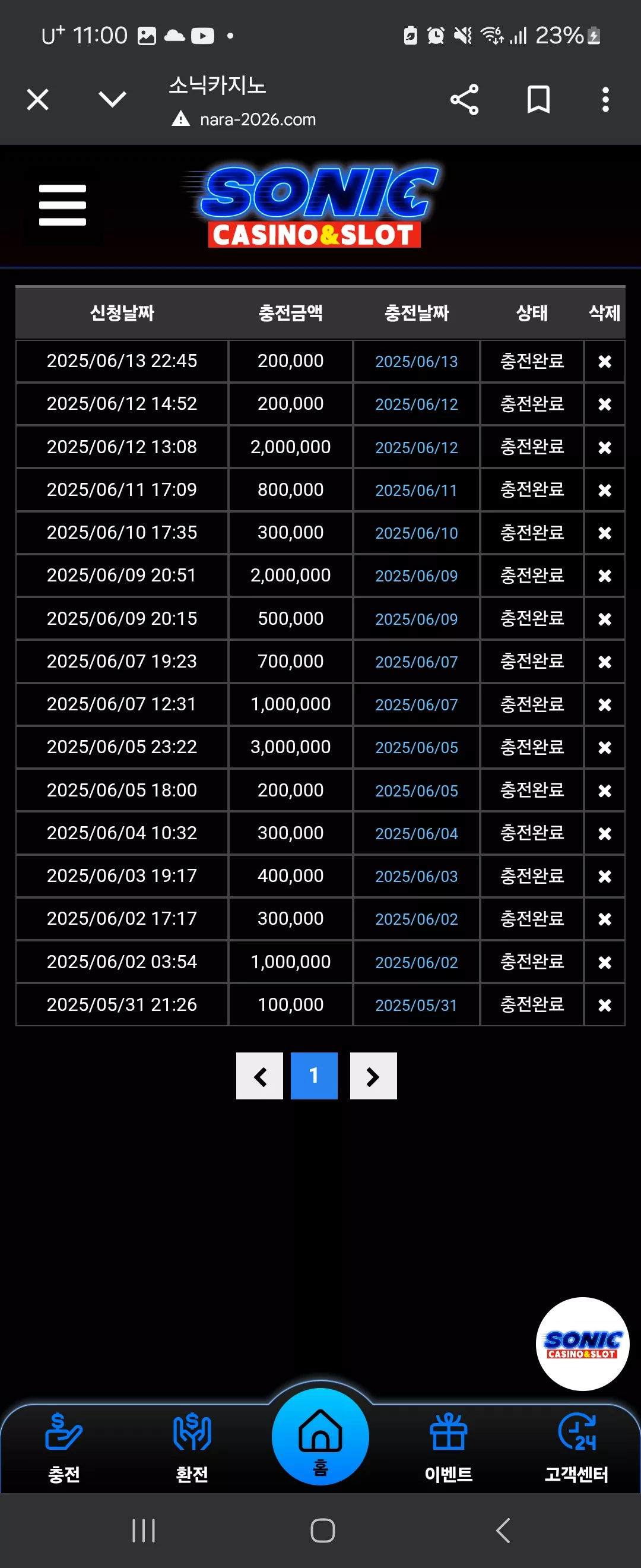Select page 1 in pagination
This screenshot has height=1568, width=641.
[x=314, y=1076]
